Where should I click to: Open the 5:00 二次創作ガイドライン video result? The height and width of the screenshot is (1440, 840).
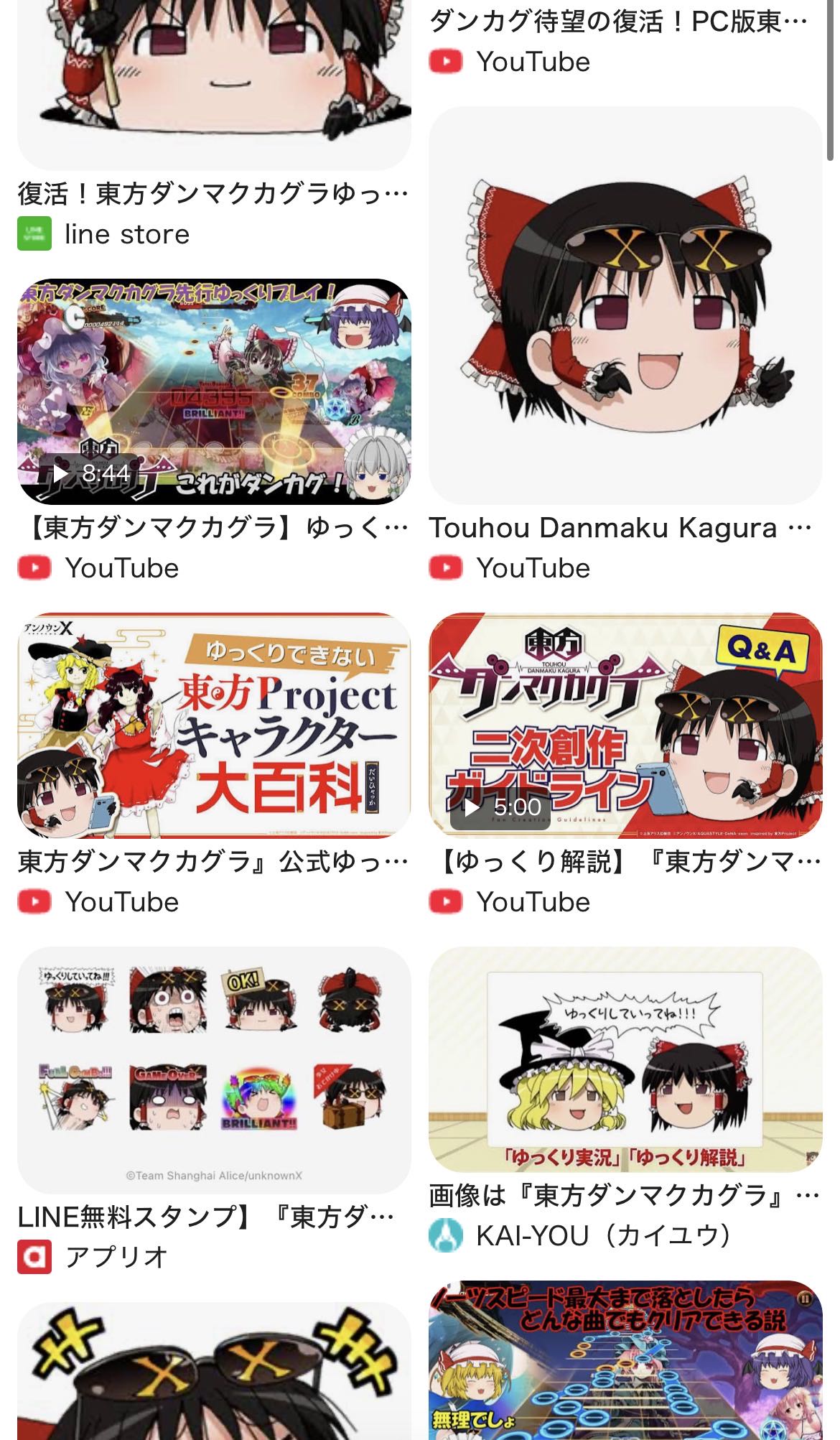(625, 725)
